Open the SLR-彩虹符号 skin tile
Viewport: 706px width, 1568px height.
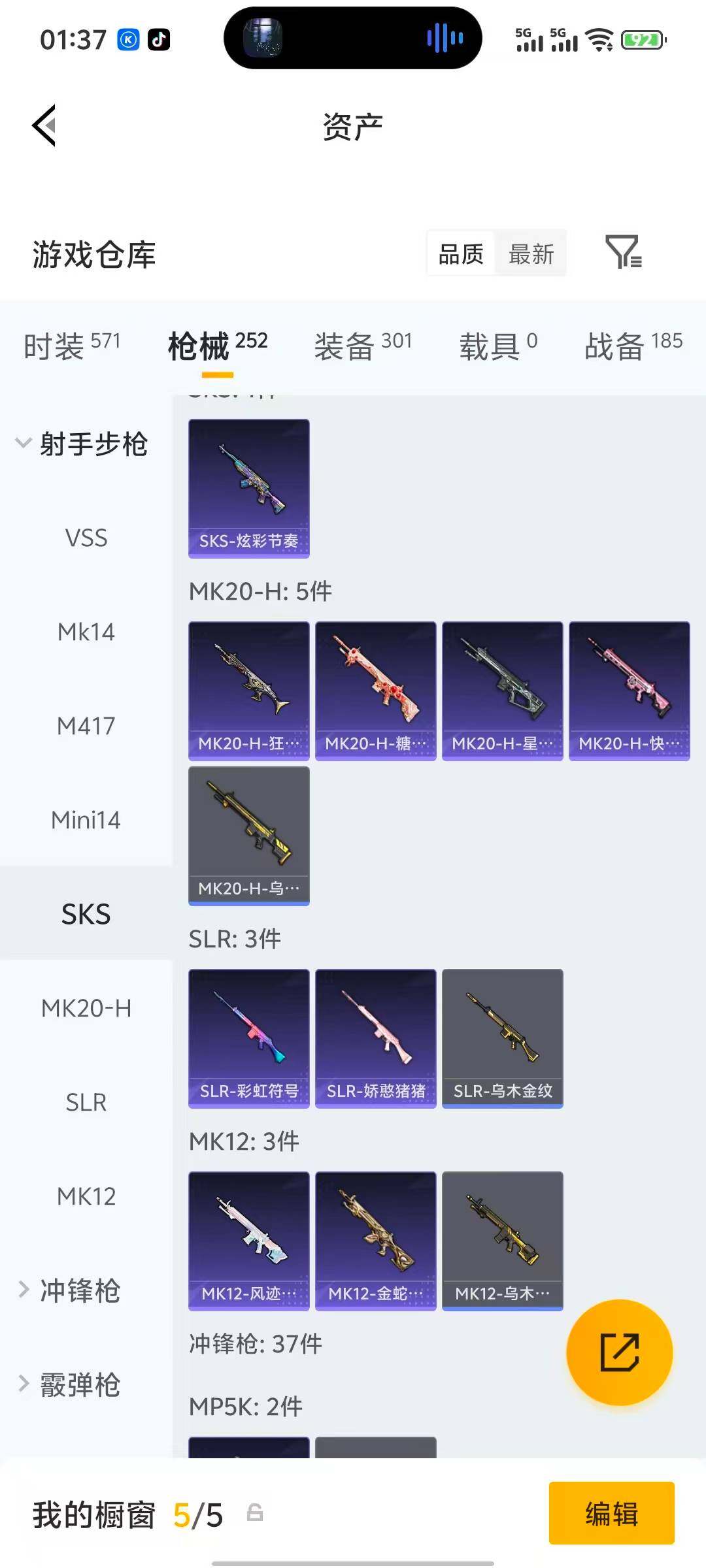pos(248,1038)
